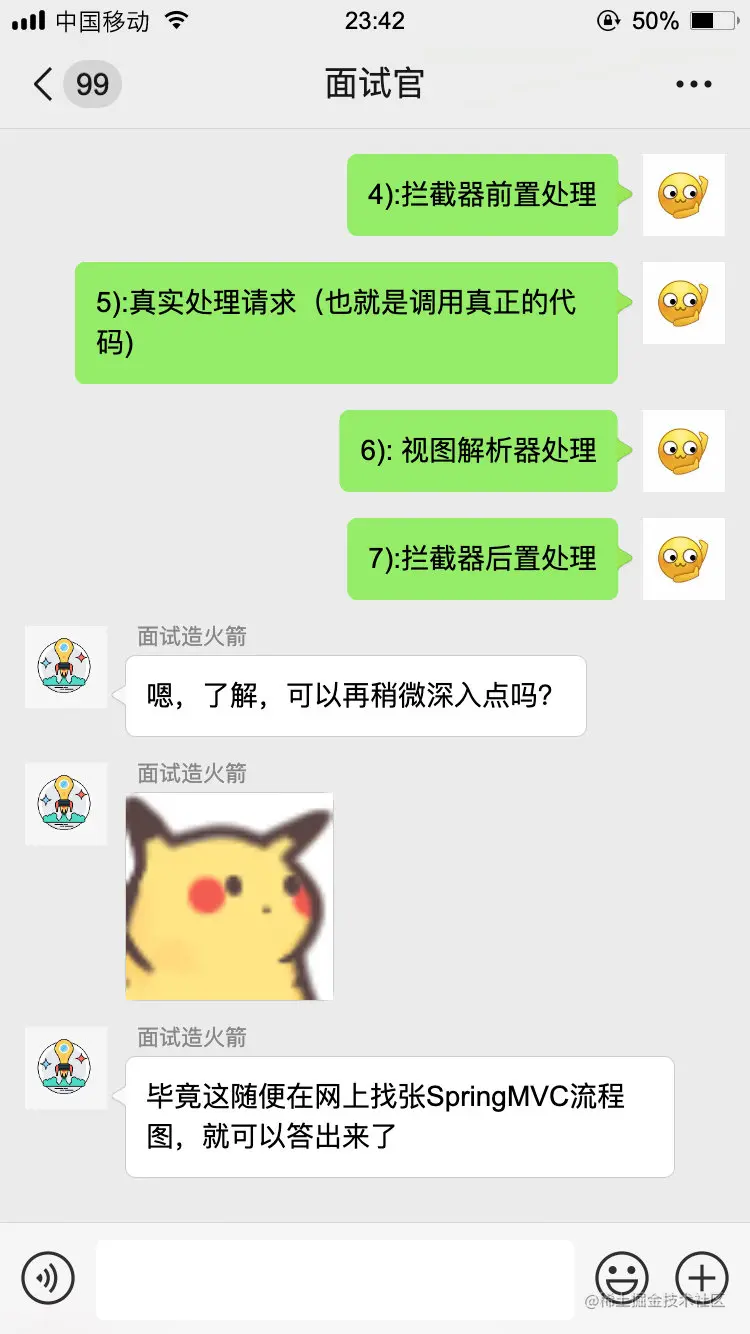Open the chat options menu
This screenshot has height=1334, width=750.
coord(693,84)
